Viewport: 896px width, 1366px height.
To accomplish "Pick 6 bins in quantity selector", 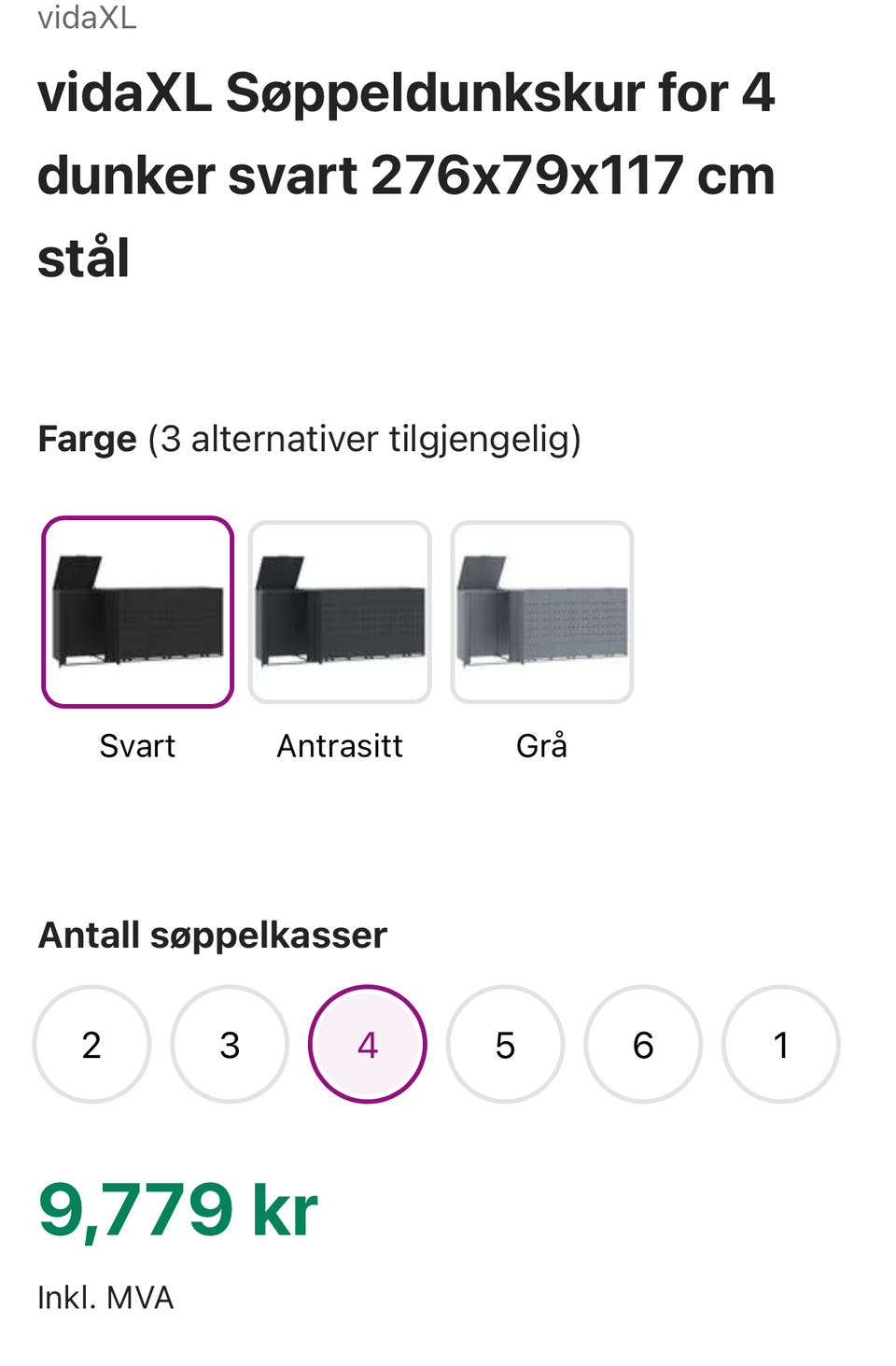I will (643, 1044).
